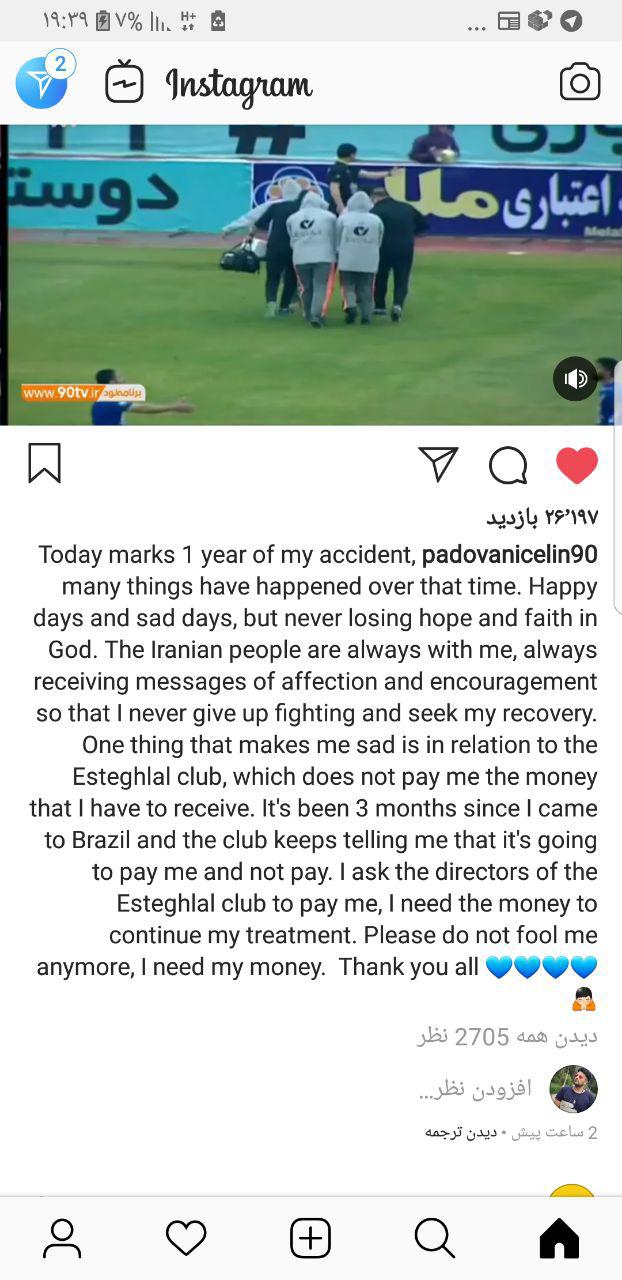Open the comment bubble under the post

508,464
